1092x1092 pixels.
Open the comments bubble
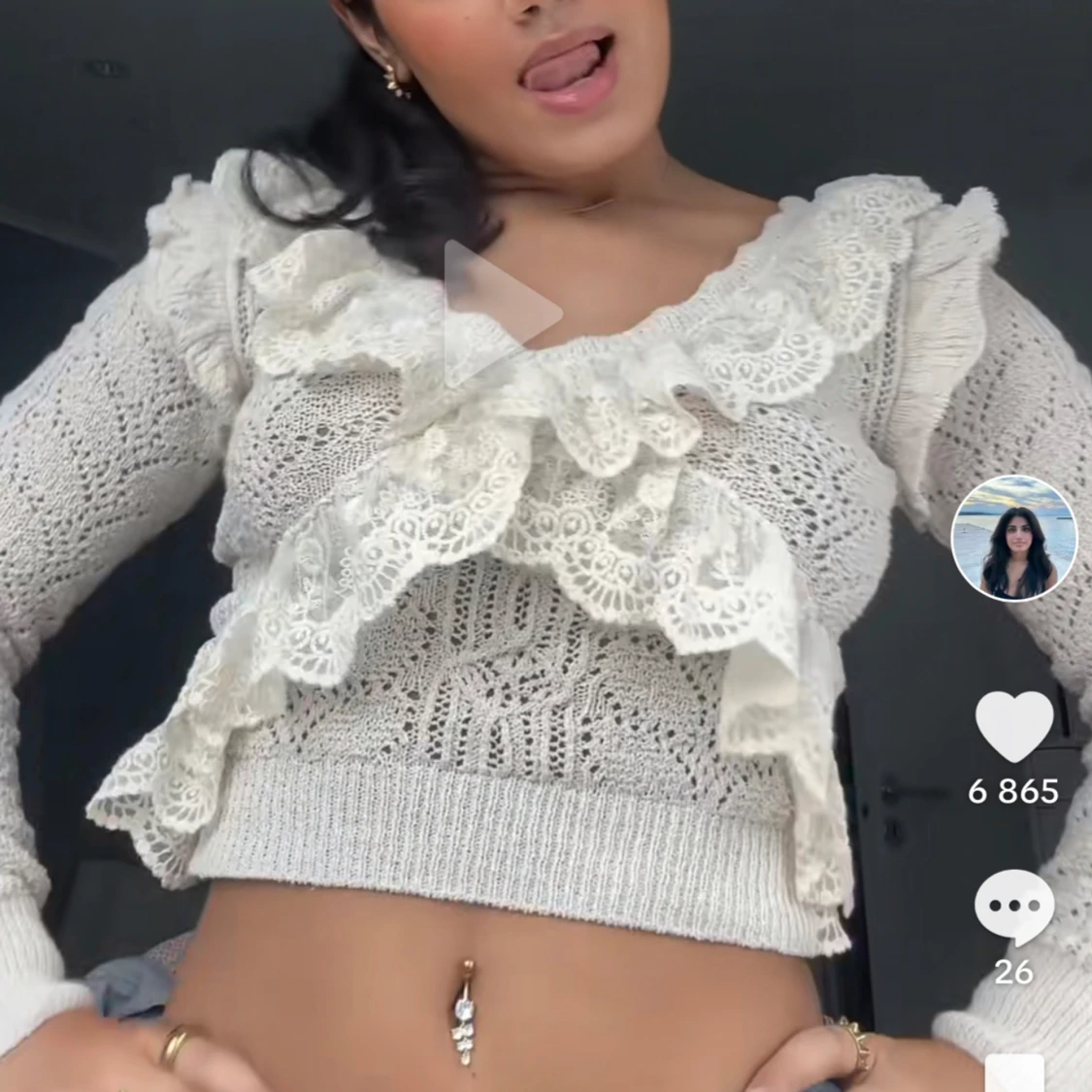click(1013, 907)
